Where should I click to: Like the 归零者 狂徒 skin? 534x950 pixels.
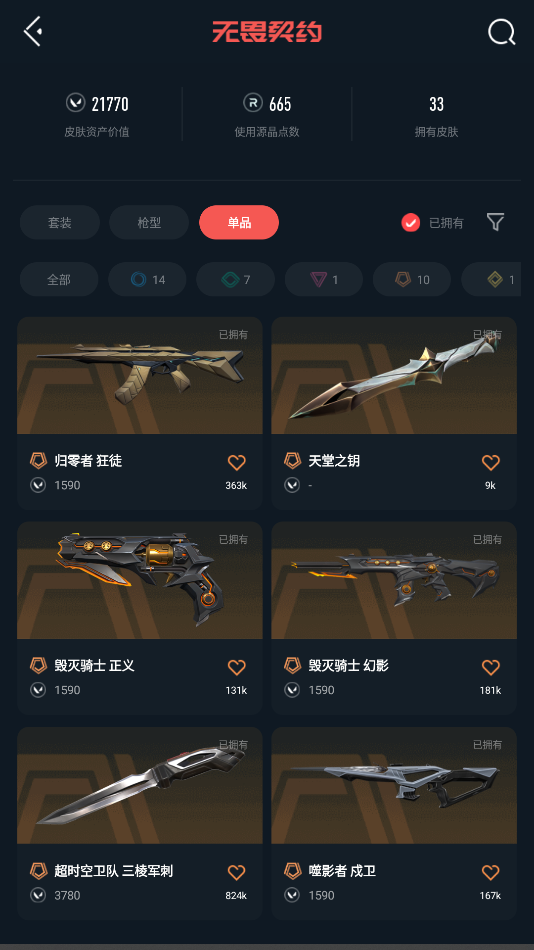236,462
